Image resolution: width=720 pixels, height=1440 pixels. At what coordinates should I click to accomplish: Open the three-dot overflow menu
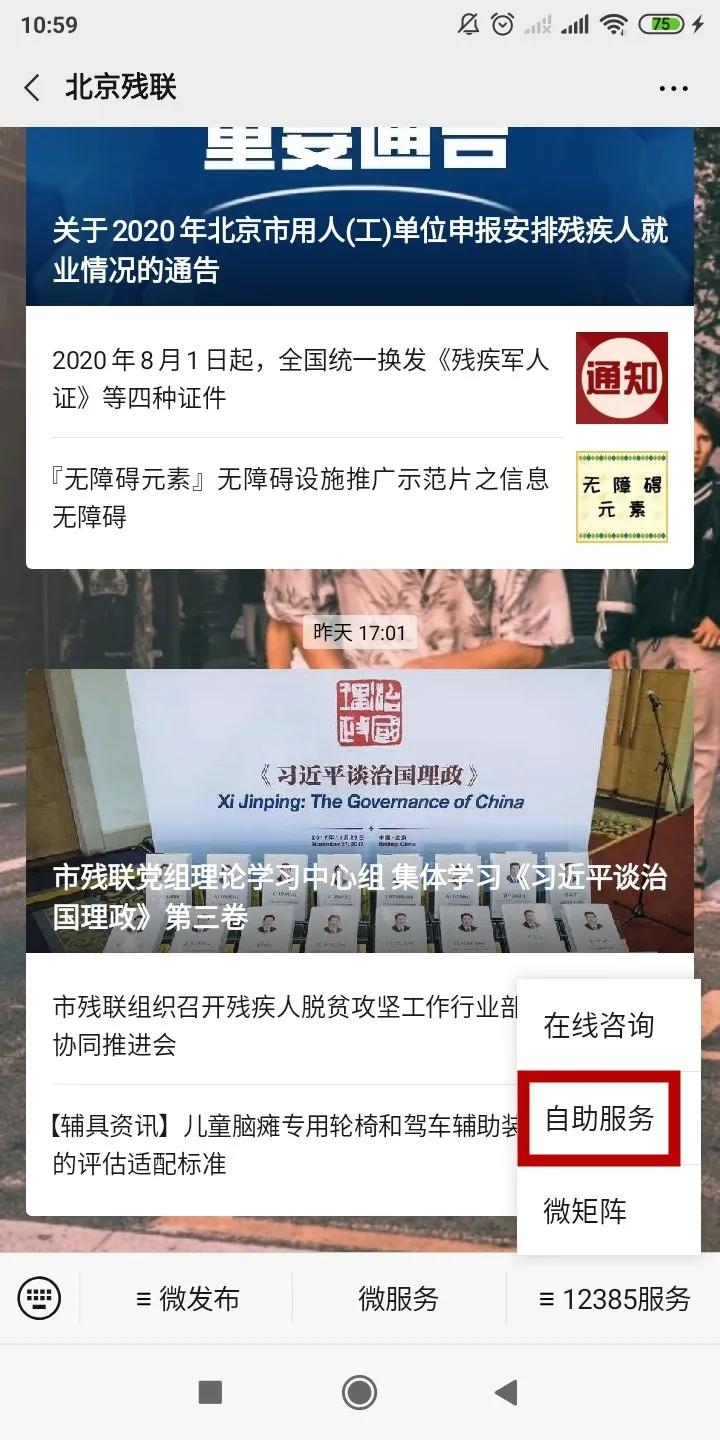(672, 88)
